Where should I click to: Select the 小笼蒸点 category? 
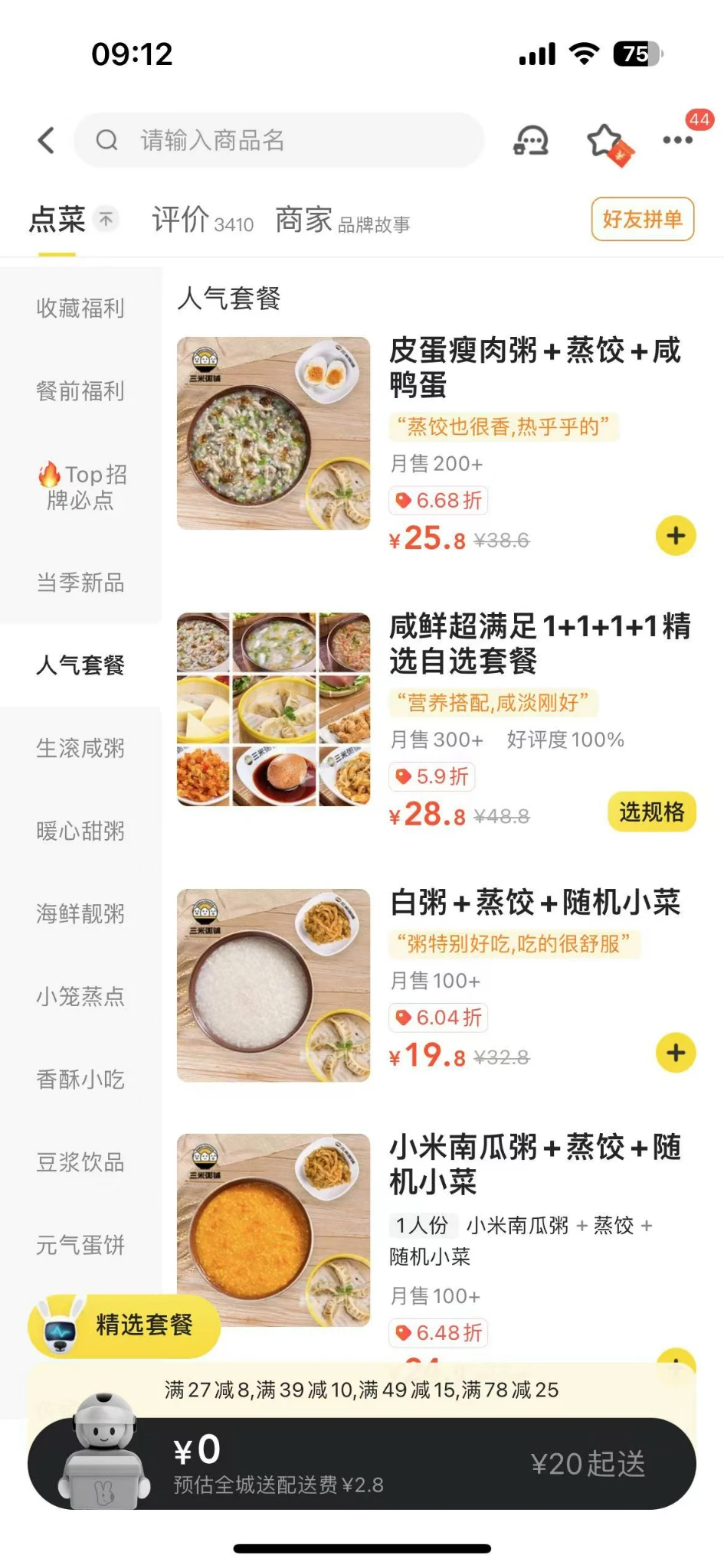coord(80,996)
